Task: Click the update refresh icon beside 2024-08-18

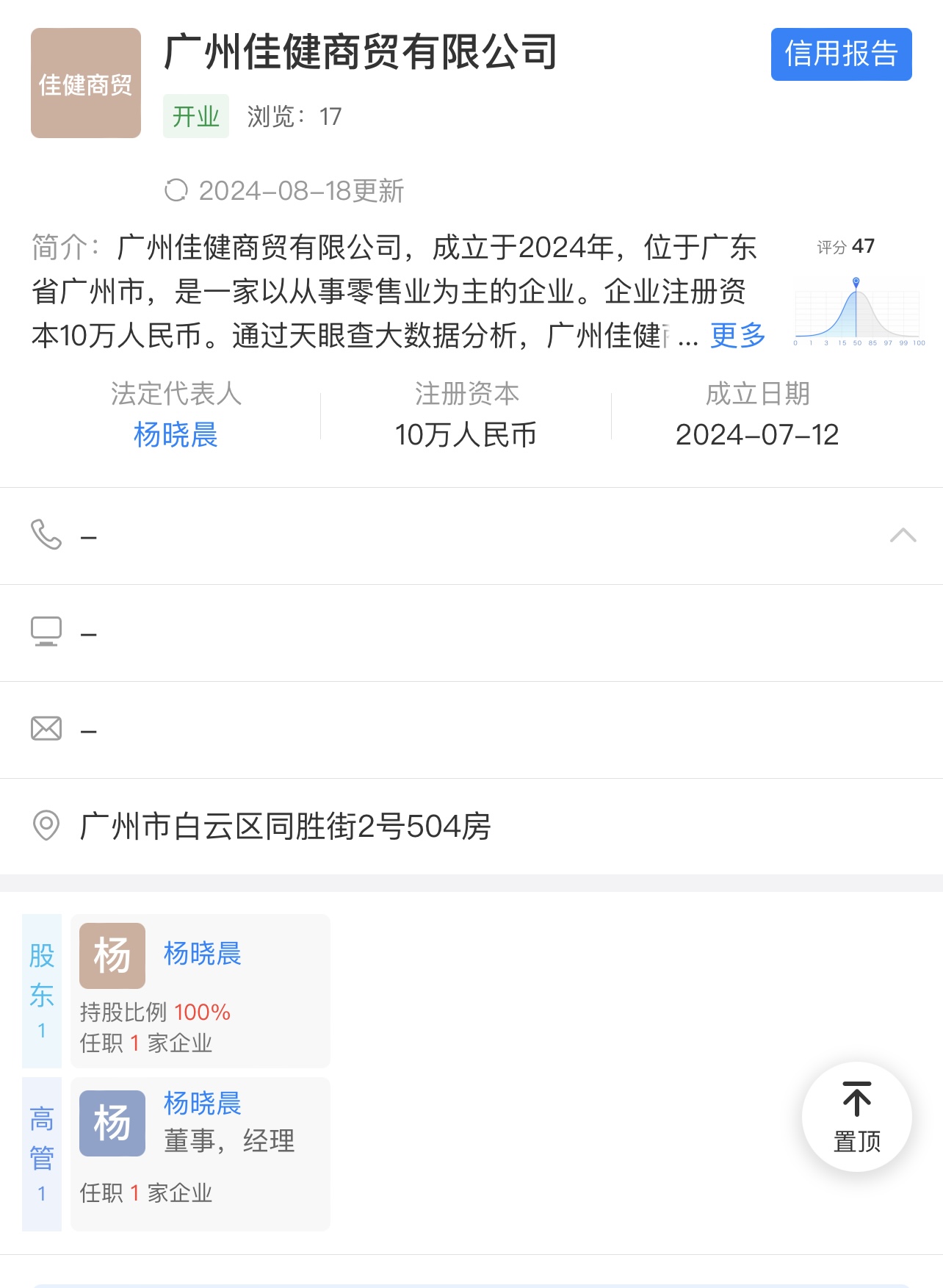Action: click(x=176, y=190)
